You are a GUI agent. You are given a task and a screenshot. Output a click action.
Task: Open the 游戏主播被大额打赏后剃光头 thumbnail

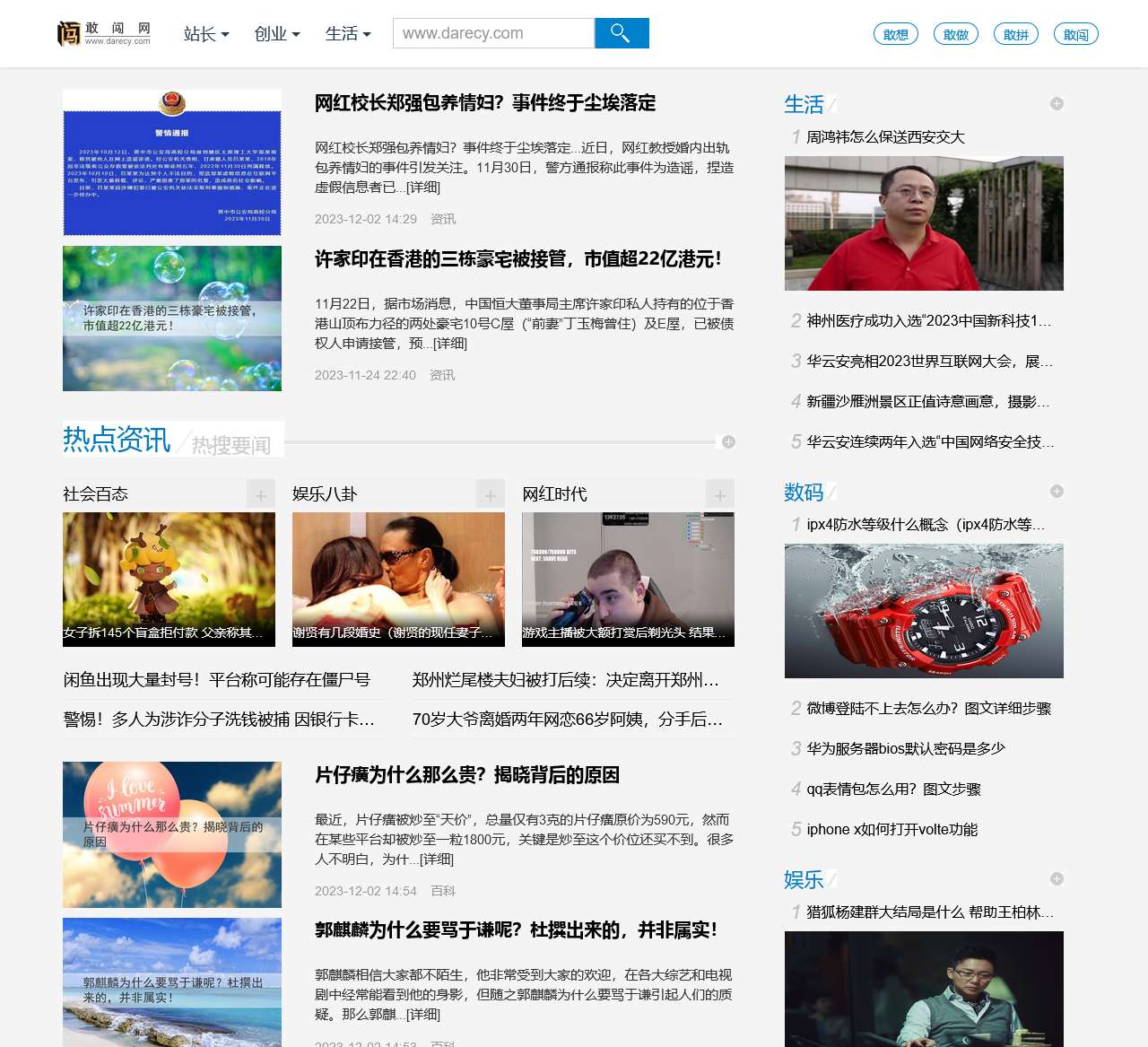point(628,580)
